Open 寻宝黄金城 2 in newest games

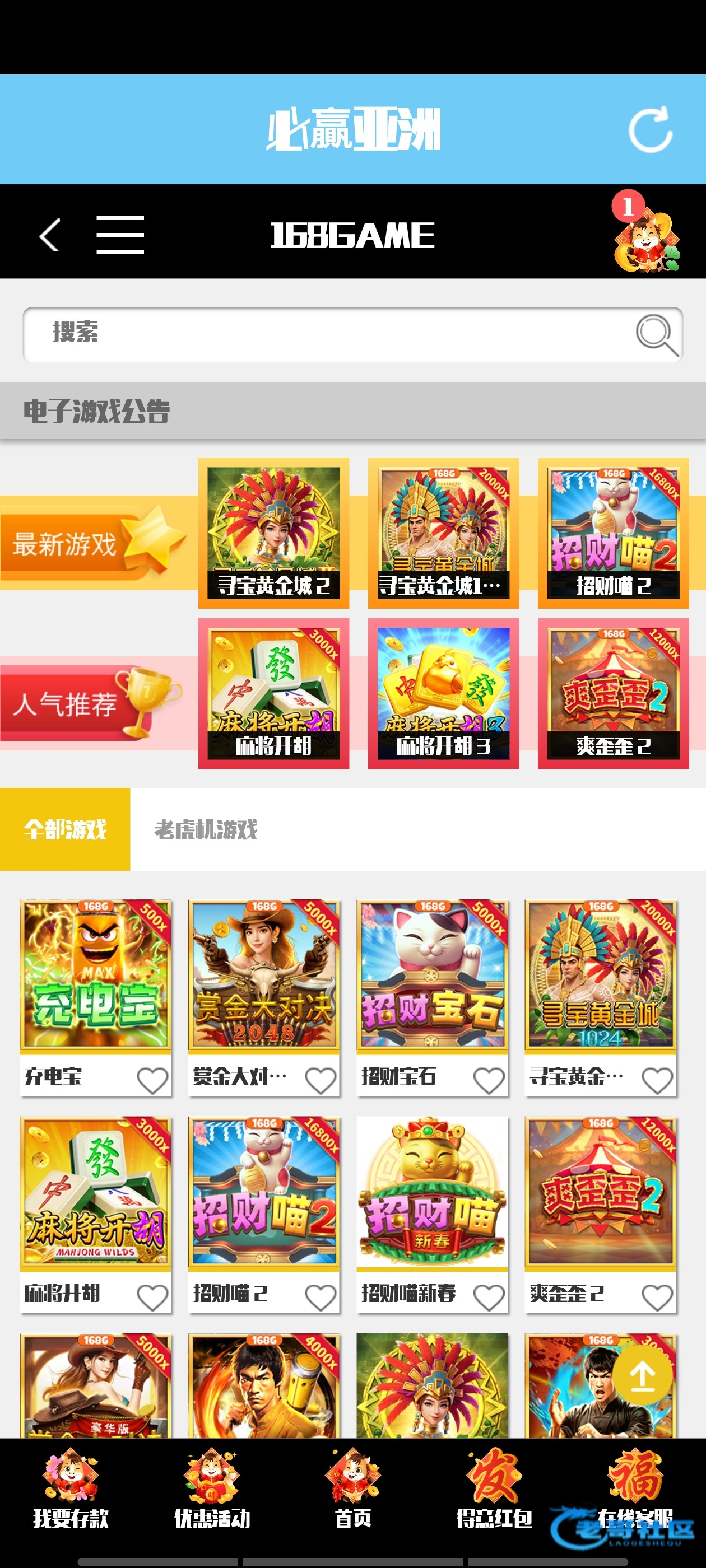pyautogui.click(x=273, y=533)
